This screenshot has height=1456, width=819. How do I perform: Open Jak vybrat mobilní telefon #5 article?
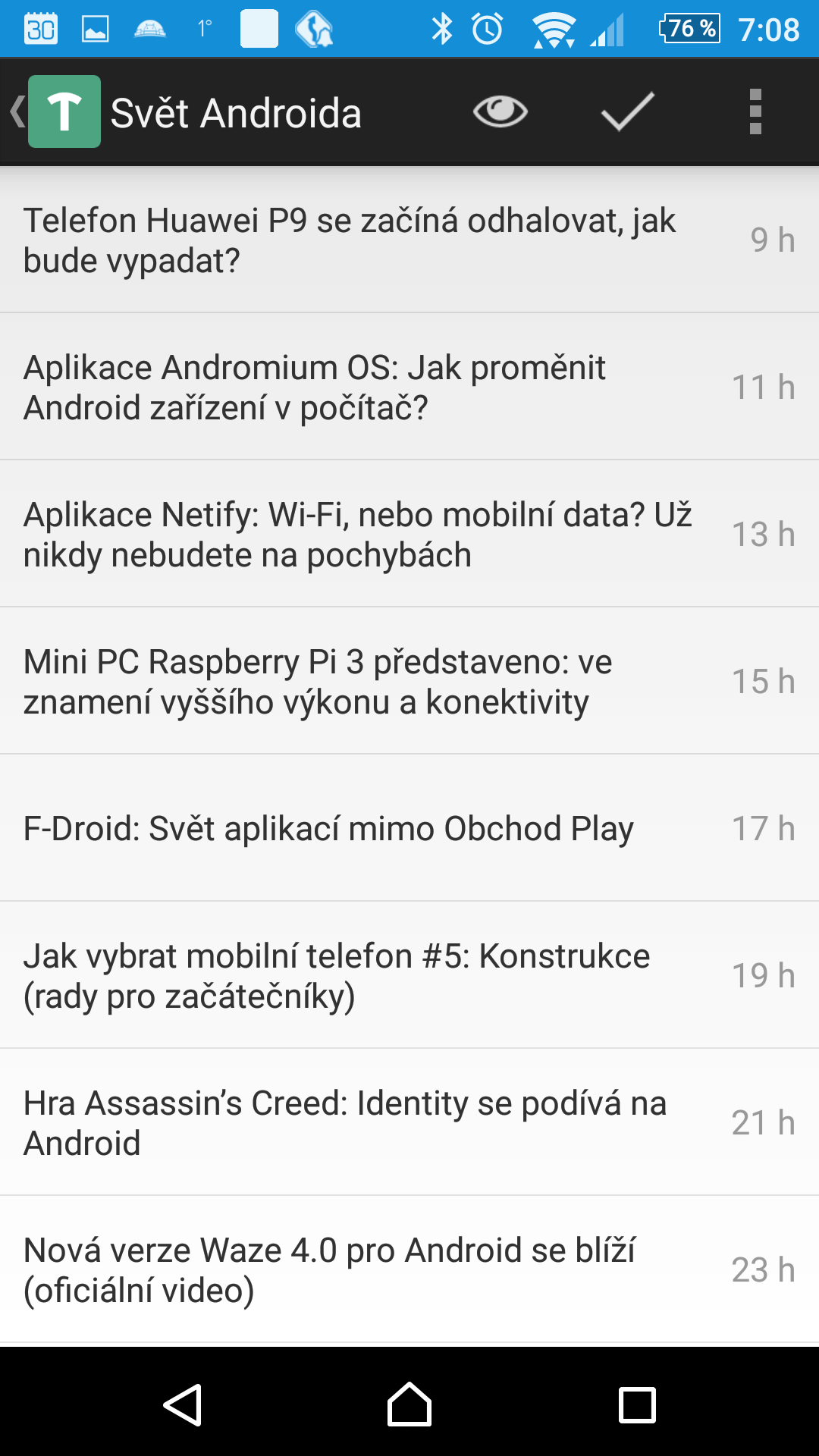point(409,975)
